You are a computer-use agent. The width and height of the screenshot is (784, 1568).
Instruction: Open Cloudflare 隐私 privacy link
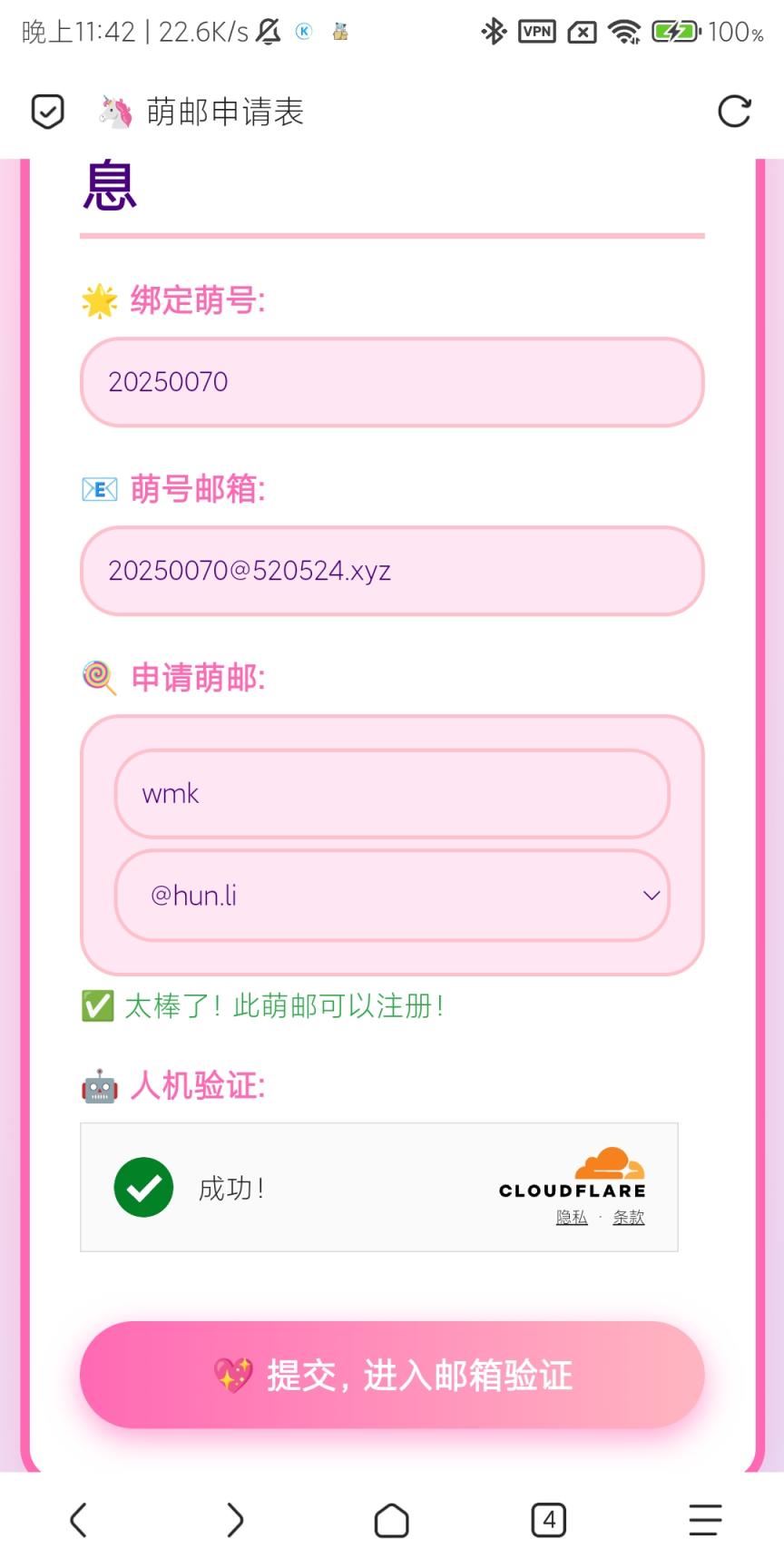[x=572, y=1218]
